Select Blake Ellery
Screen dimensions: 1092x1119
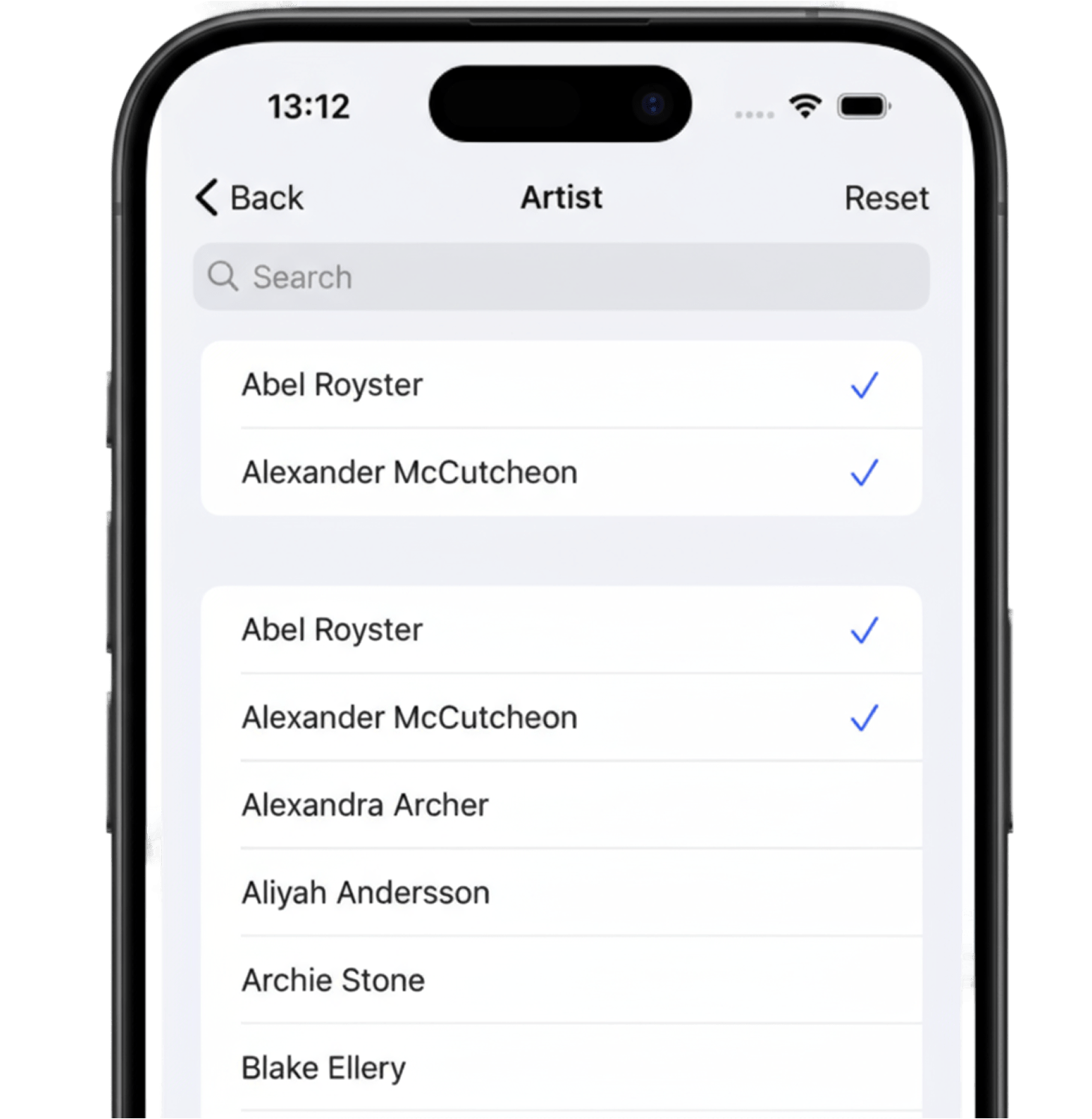coord(561,1067)
